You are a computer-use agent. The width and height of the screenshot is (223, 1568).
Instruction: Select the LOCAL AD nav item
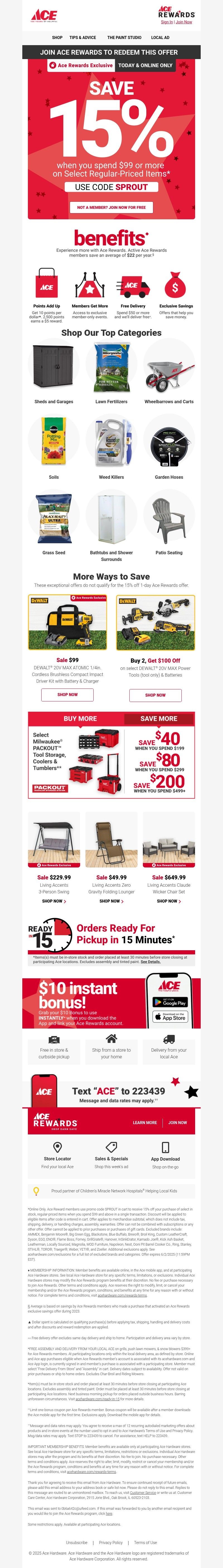click(160, 37)
